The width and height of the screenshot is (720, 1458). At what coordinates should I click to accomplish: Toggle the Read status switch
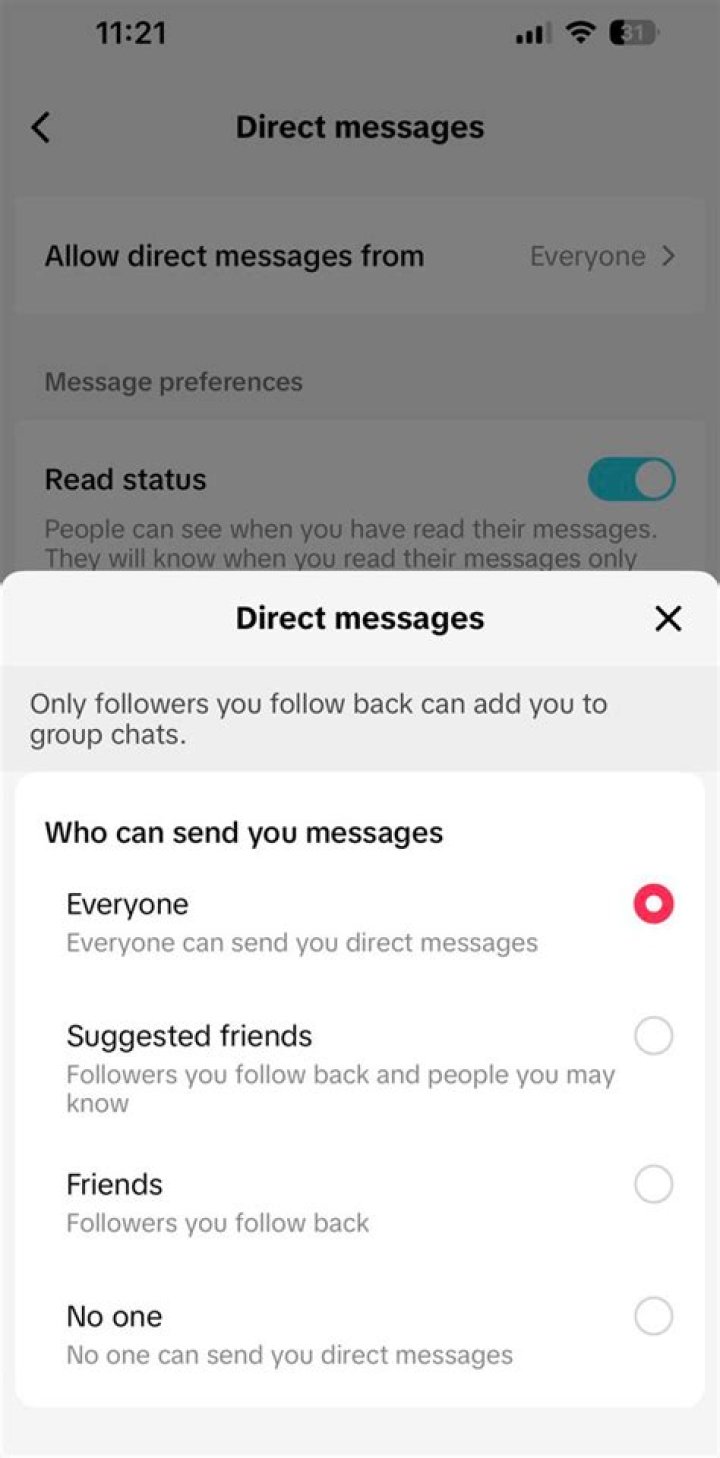pos(632,479)
